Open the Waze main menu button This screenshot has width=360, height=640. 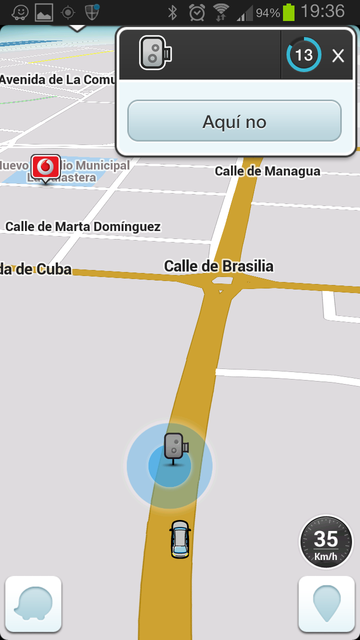(x=33, y=604)
